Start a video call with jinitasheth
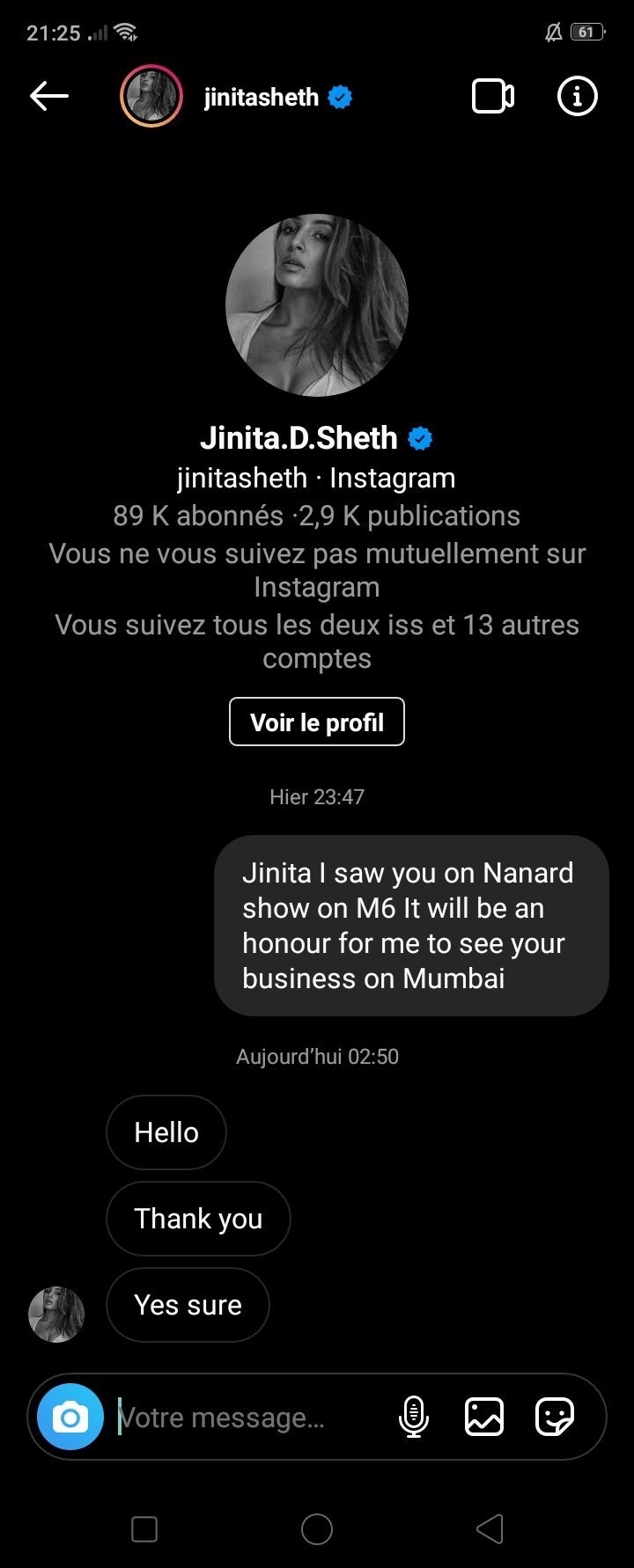The width and height of the screenshot is (634, 1568). pos(493,96)
